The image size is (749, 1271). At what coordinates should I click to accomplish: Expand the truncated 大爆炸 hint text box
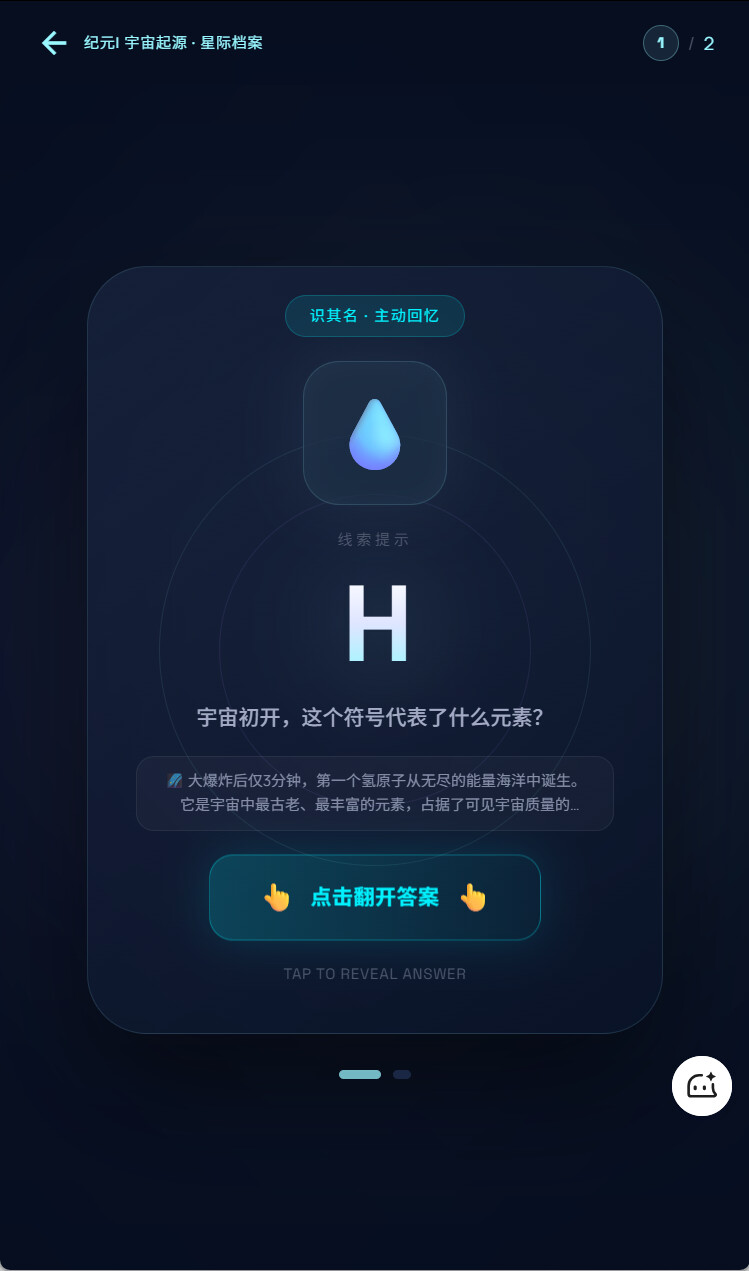coord(375,793)
